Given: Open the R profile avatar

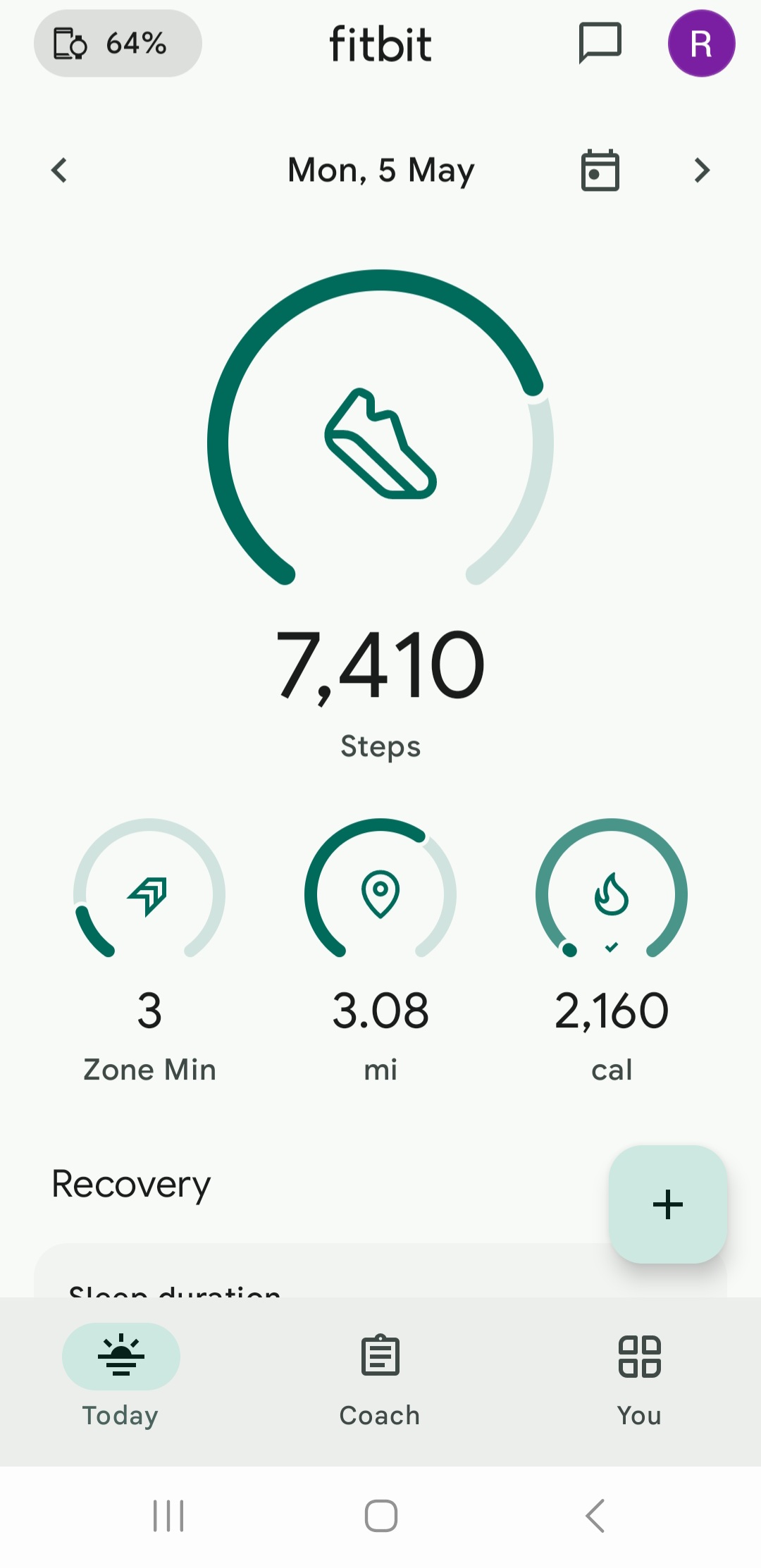Looking at the screenshot, I should pos(701,44).
